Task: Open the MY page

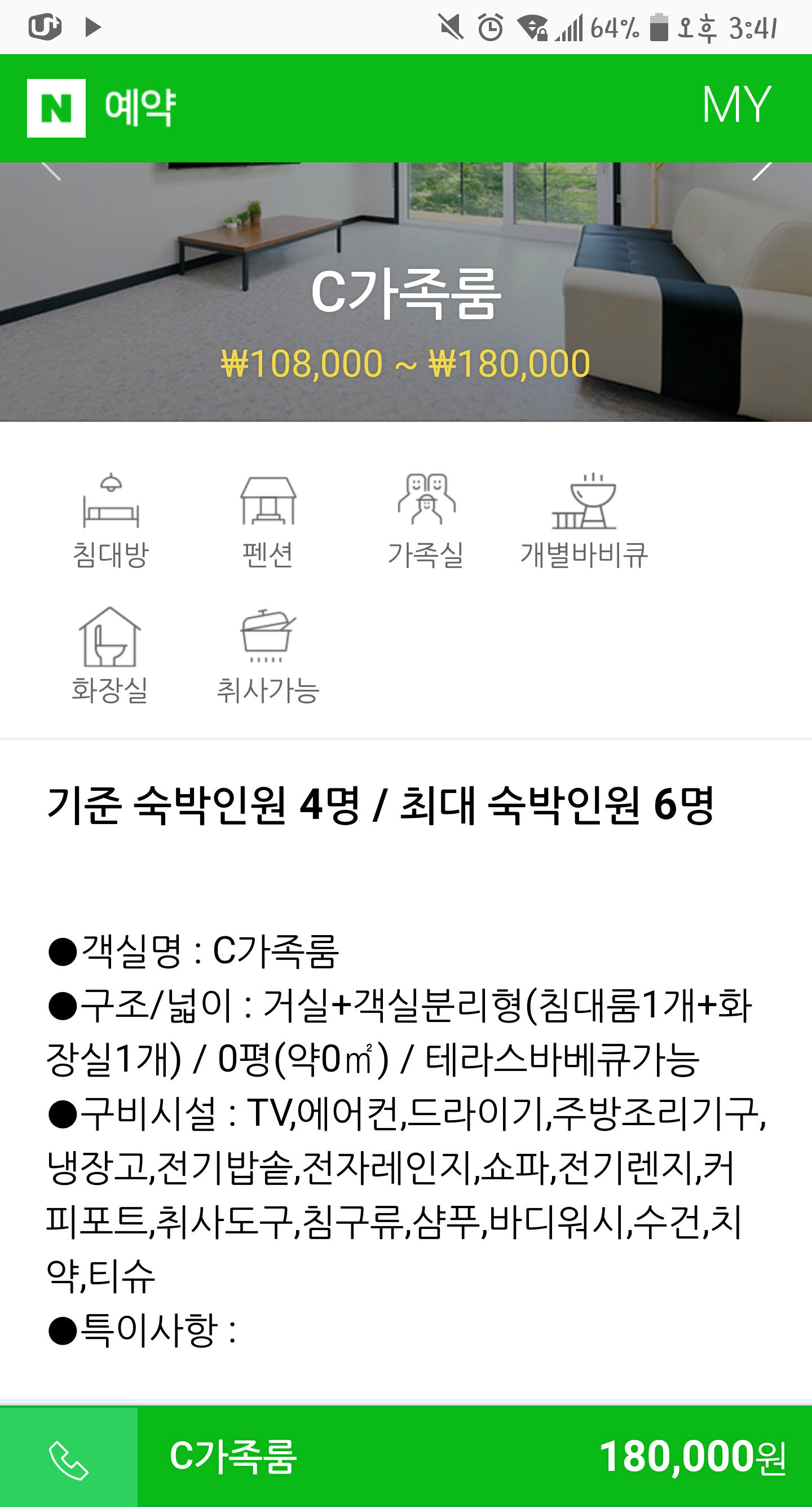Action: (736, 105)
